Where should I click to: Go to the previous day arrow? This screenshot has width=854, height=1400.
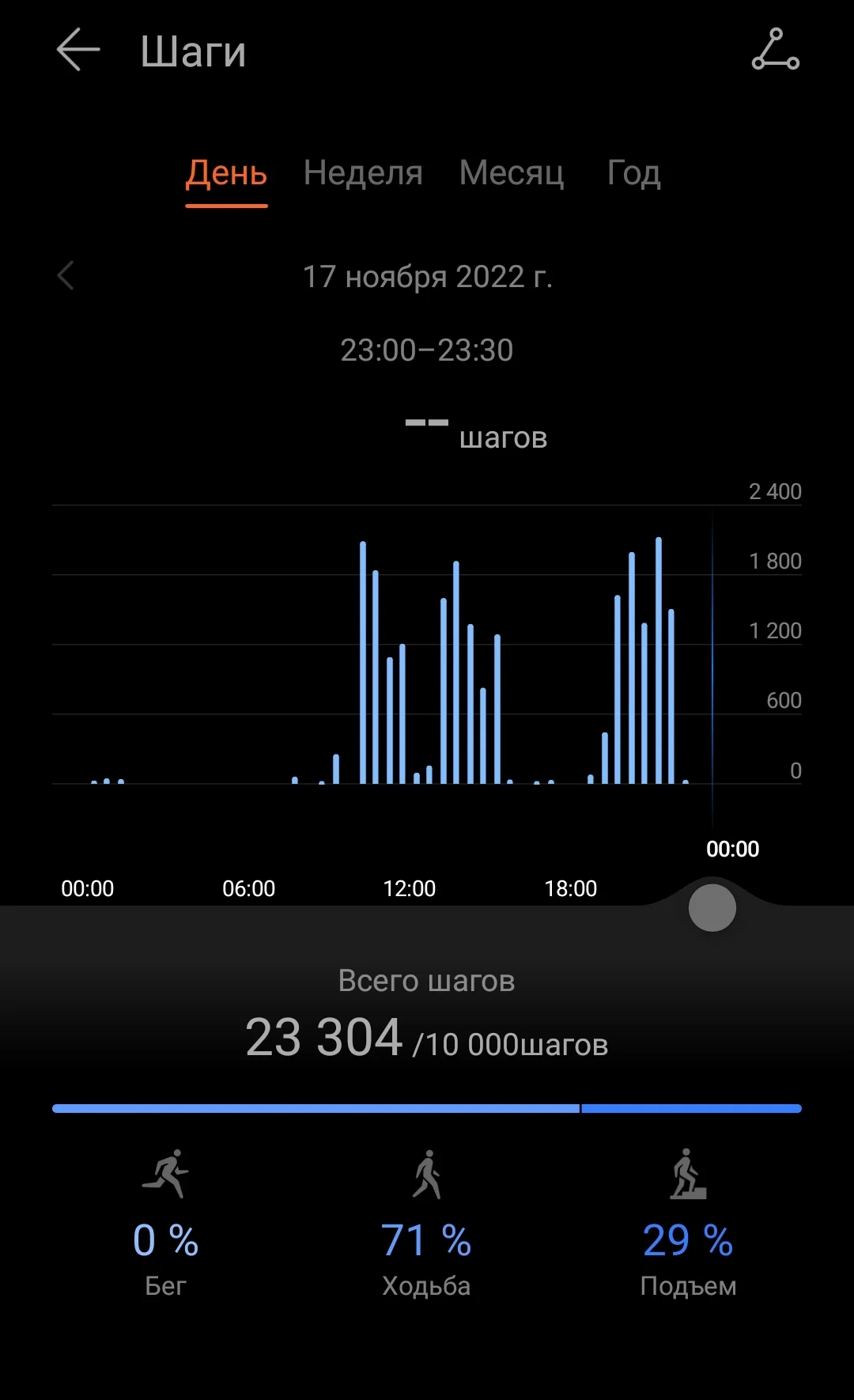pyautogui.click(x=66, y=276)
